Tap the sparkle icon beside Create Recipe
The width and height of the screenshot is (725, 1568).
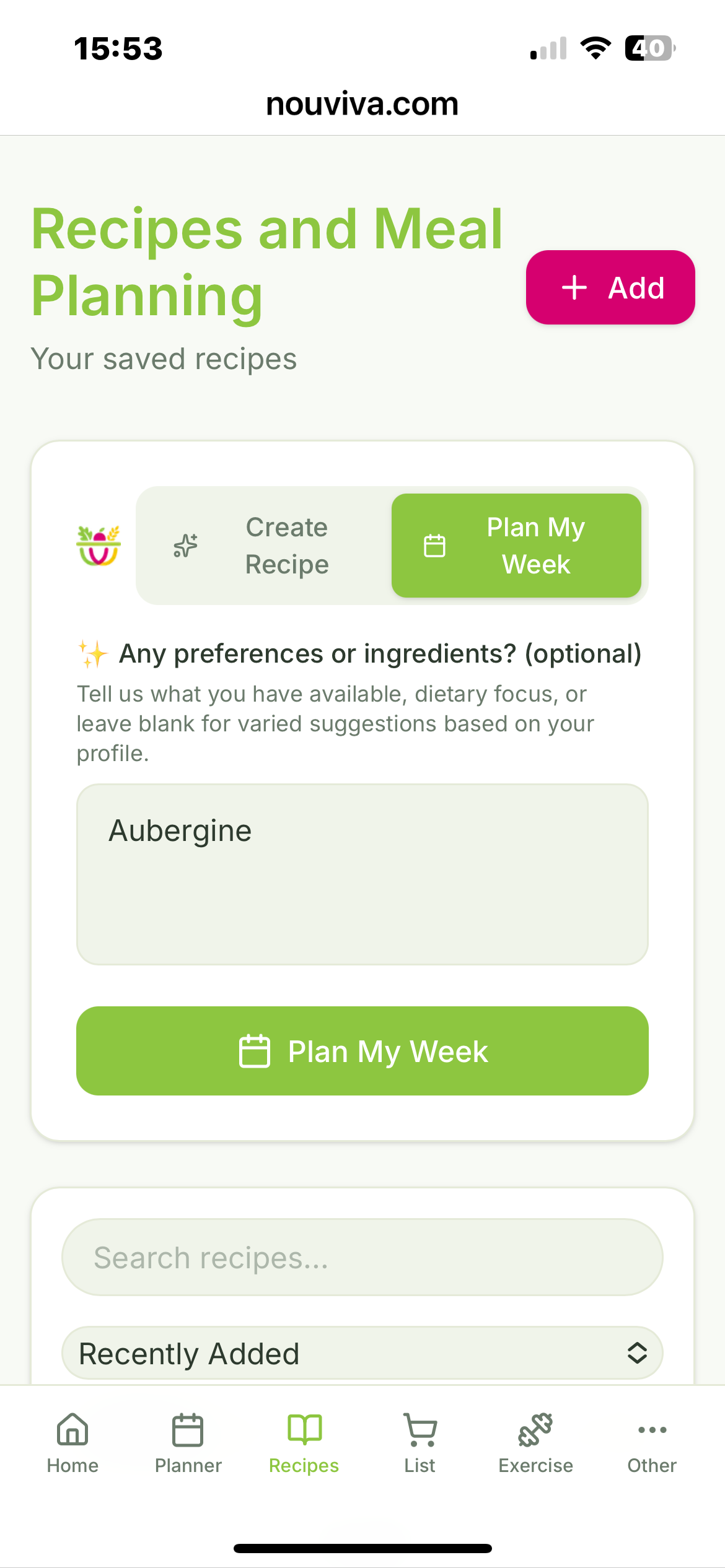(185, 546)
